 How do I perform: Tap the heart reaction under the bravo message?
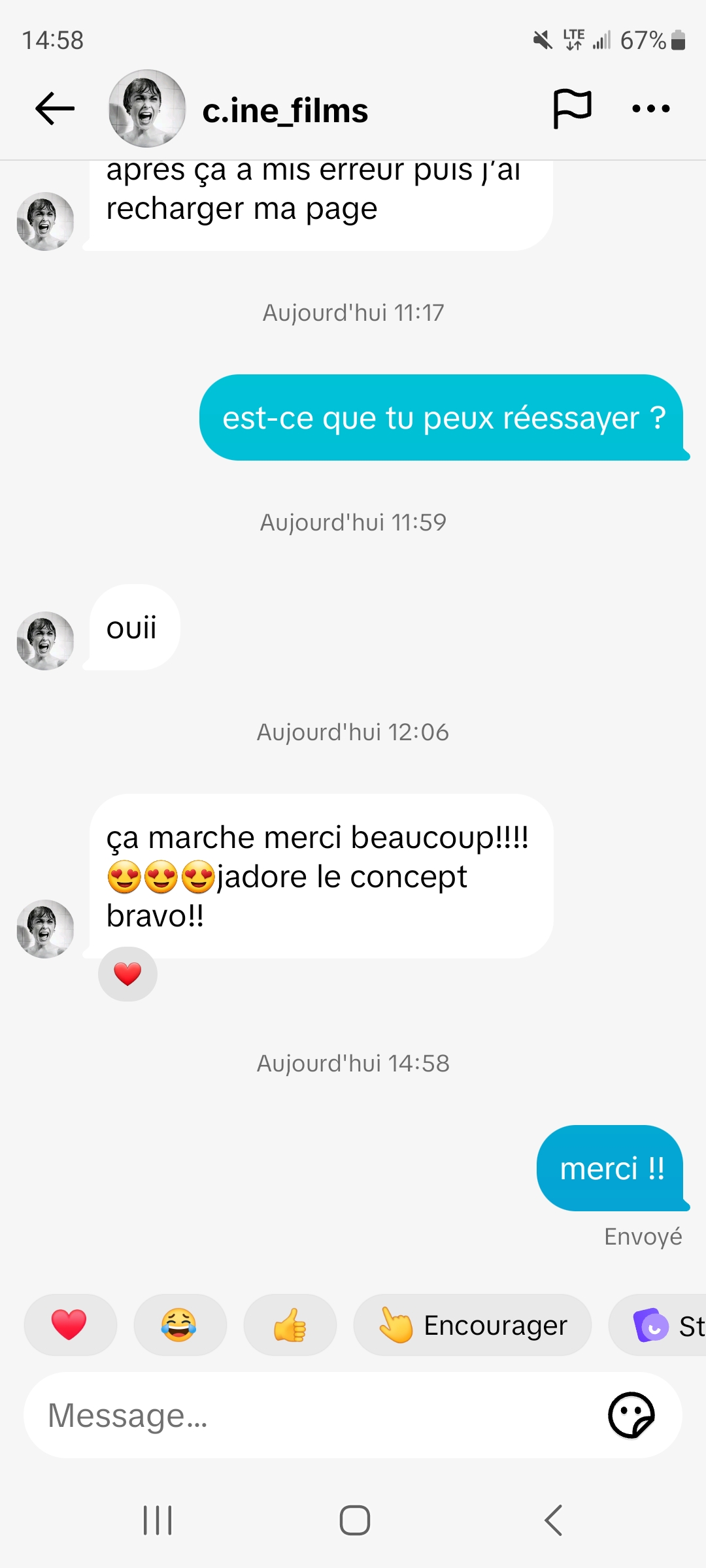127,974
